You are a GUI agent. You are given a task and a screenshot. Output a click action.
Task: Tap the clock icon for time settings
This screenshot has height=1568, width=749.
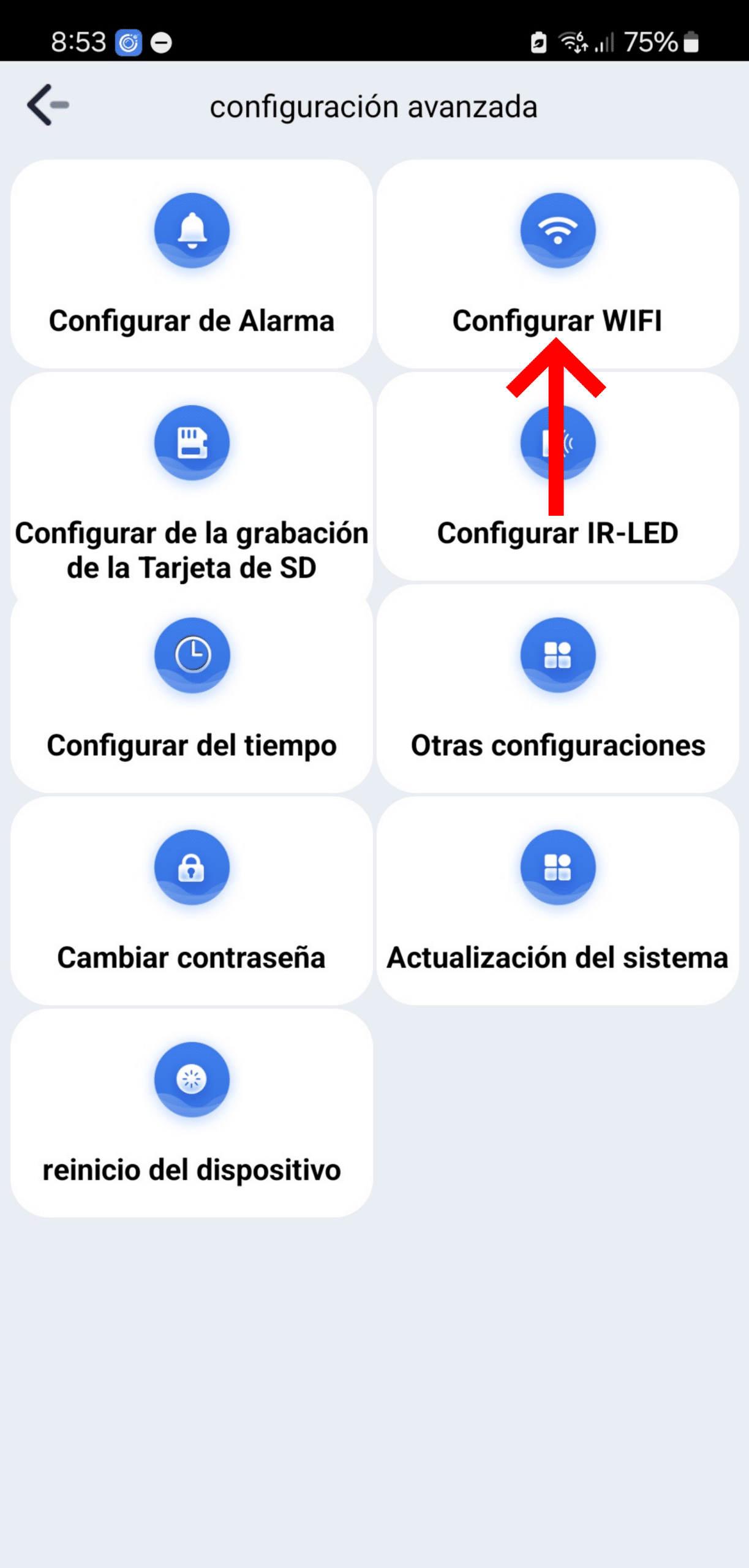pos(192,655)
